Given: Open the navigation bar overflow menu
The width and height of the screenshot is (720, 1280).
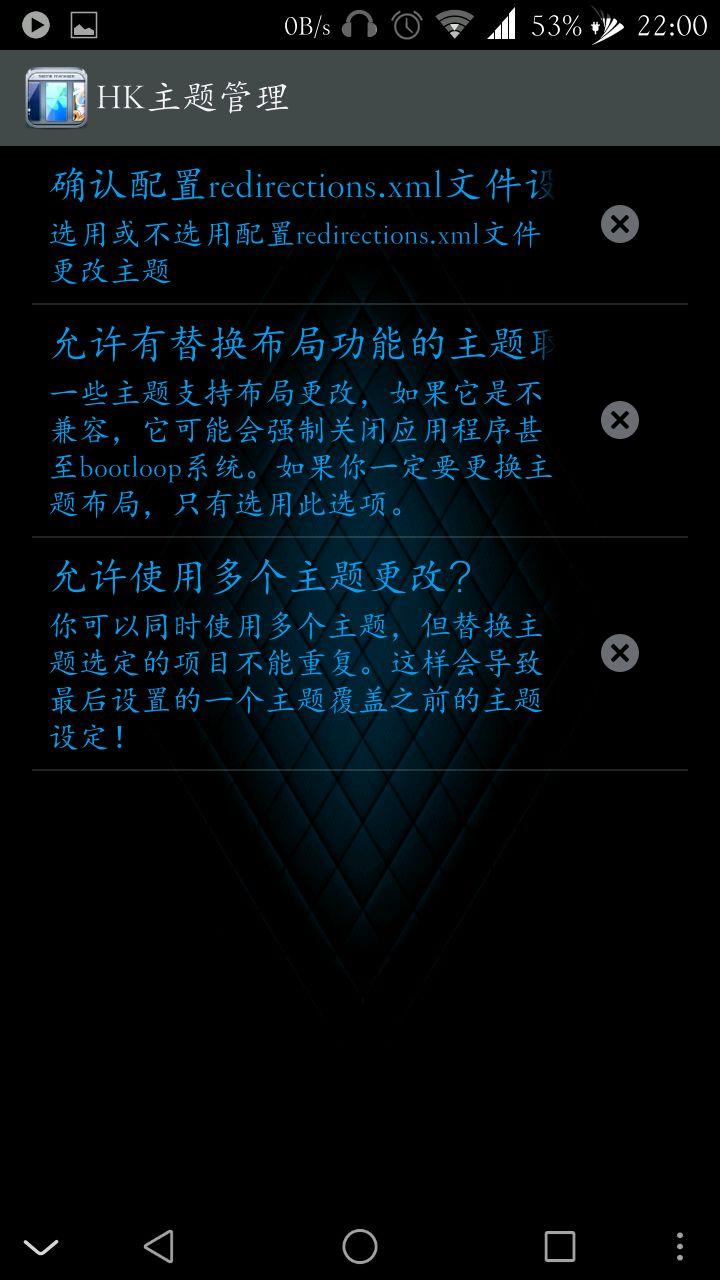Looking at the screenshot, I should (x=680, y=1246).
